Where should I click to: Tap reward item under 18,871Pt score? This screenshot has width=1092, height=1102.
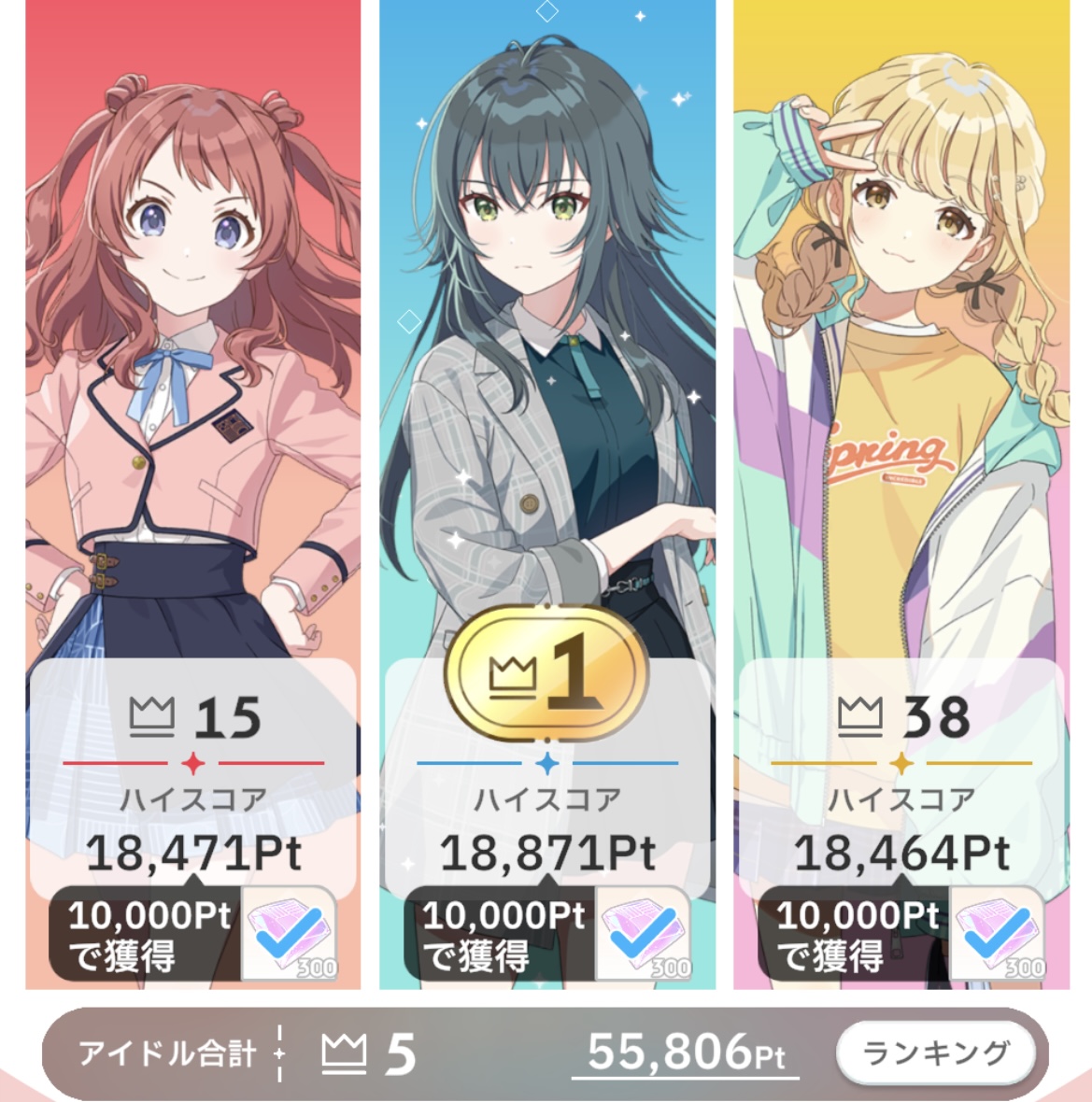[644, 934]
